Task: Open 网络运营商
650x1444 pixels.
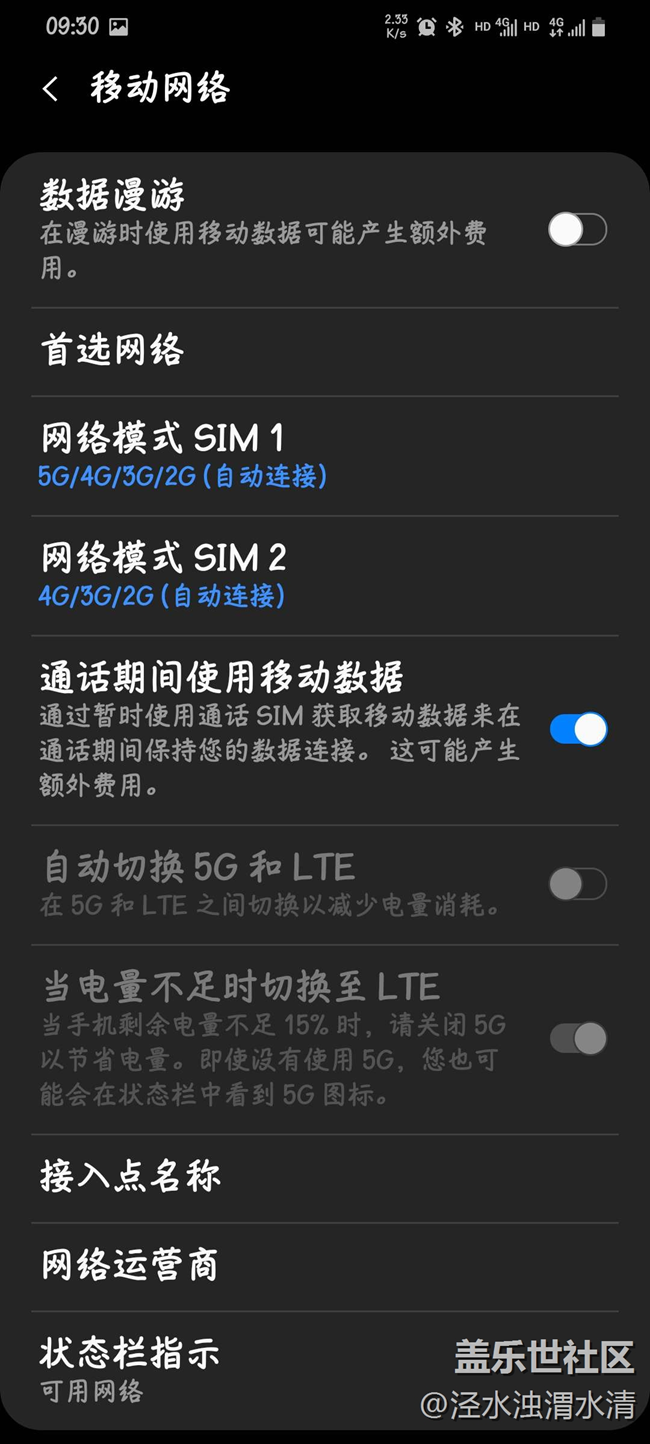Action: 325,1266
